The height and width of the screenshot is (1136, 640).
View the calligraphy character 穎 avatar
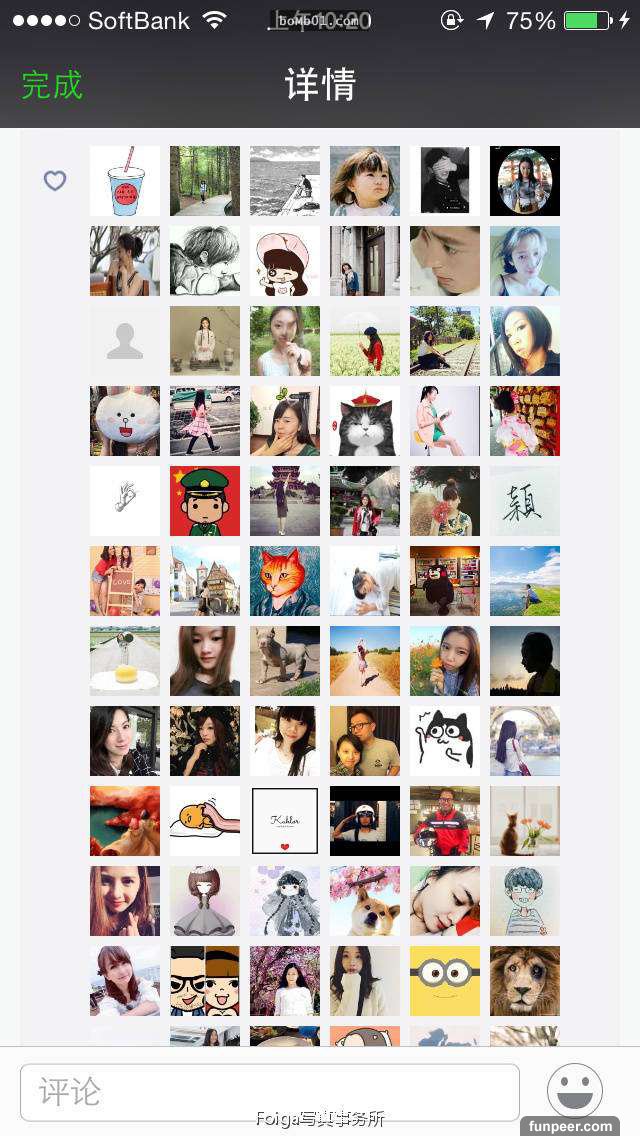[x=525, y=501]
